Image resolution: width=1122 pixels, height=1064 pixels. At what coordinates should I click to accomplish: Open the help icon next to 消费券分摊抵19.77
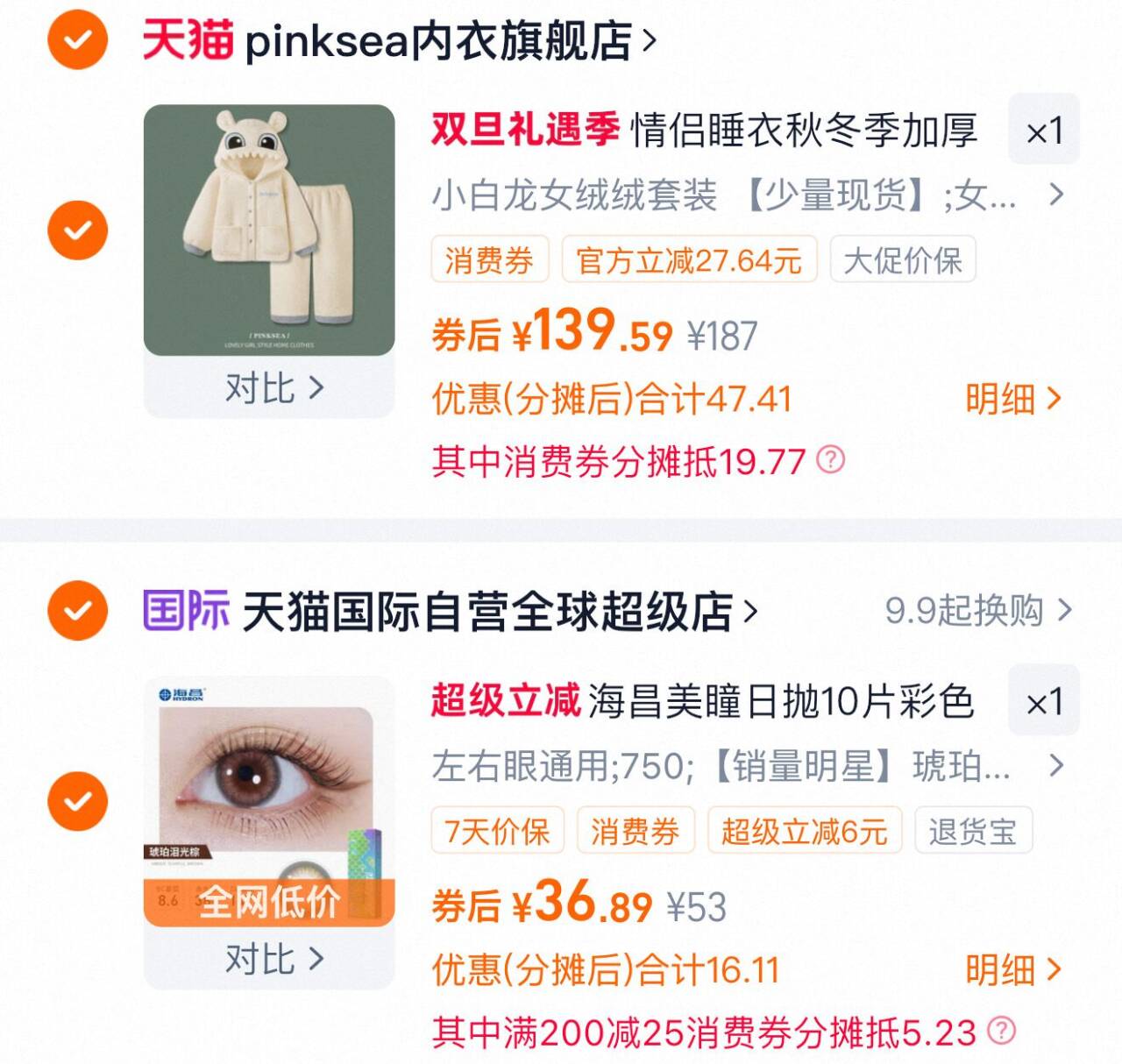tap(830, 459)
